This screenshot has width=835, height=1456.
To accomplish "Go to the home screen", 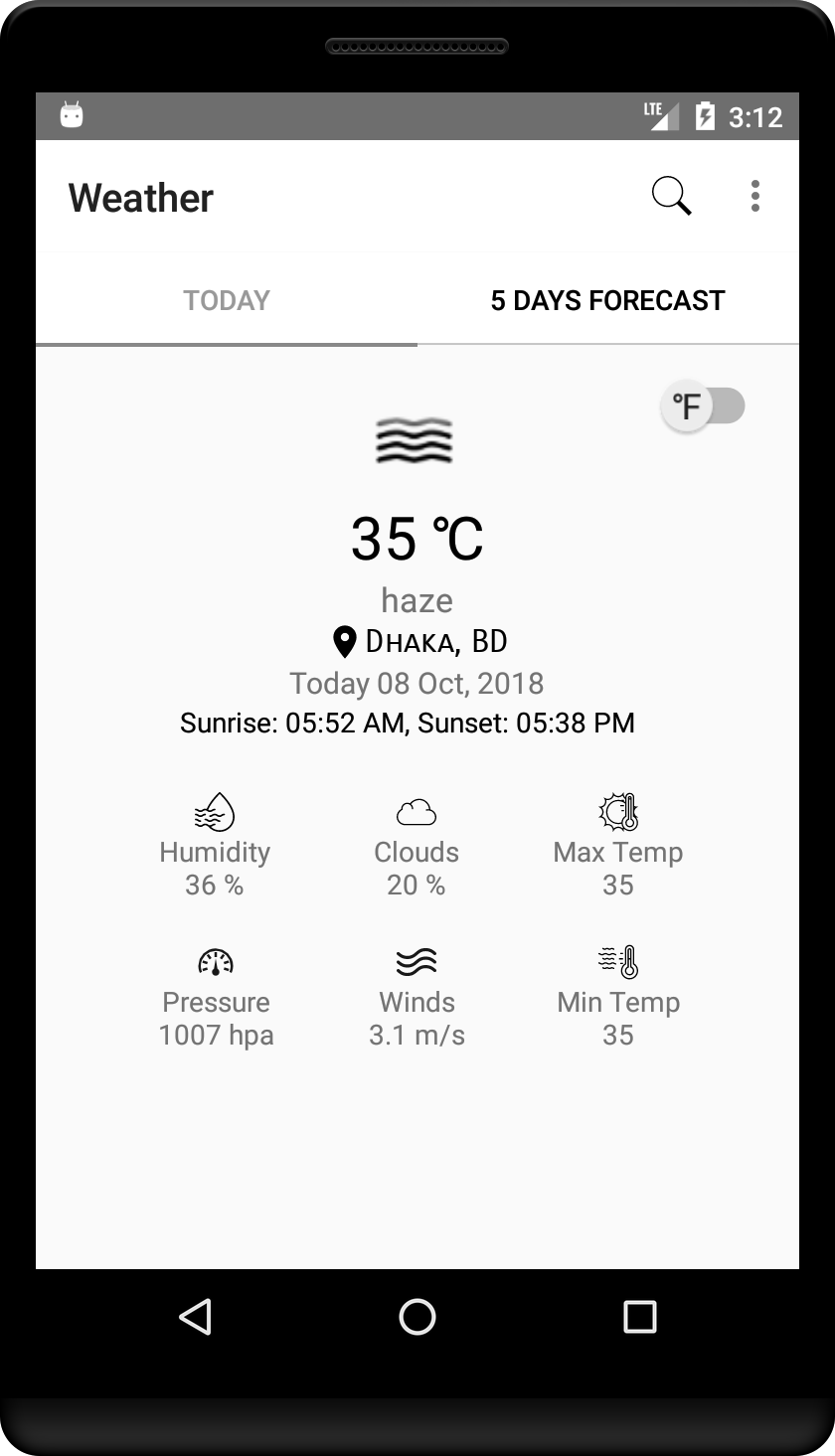I will (x=417, y=1317).
